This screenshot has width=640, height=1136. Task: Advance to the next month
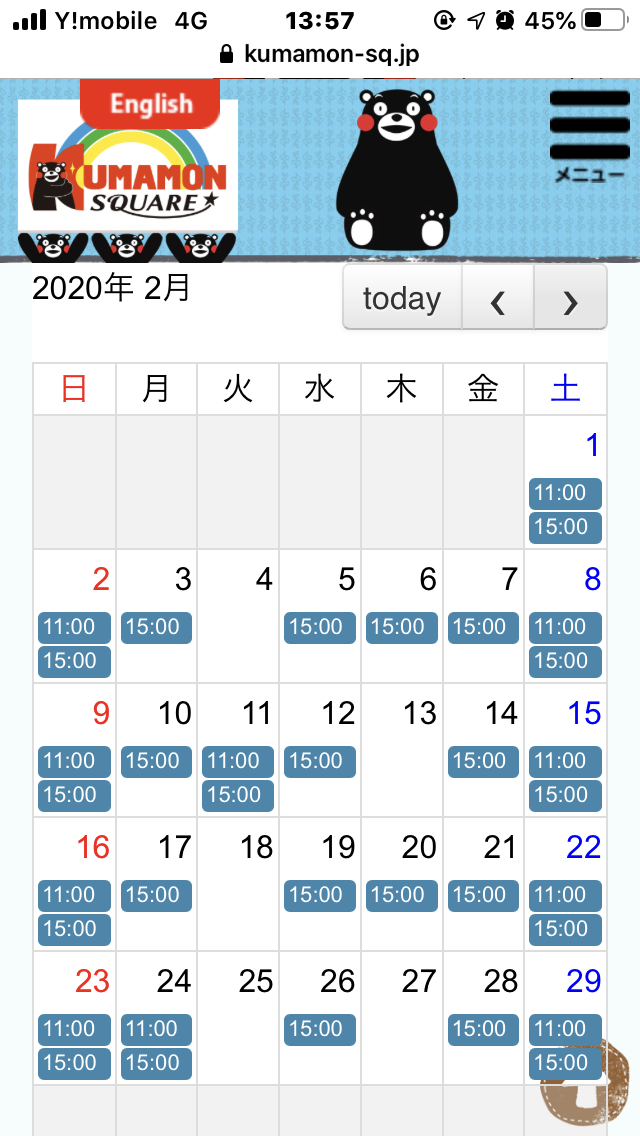point(570,298)
